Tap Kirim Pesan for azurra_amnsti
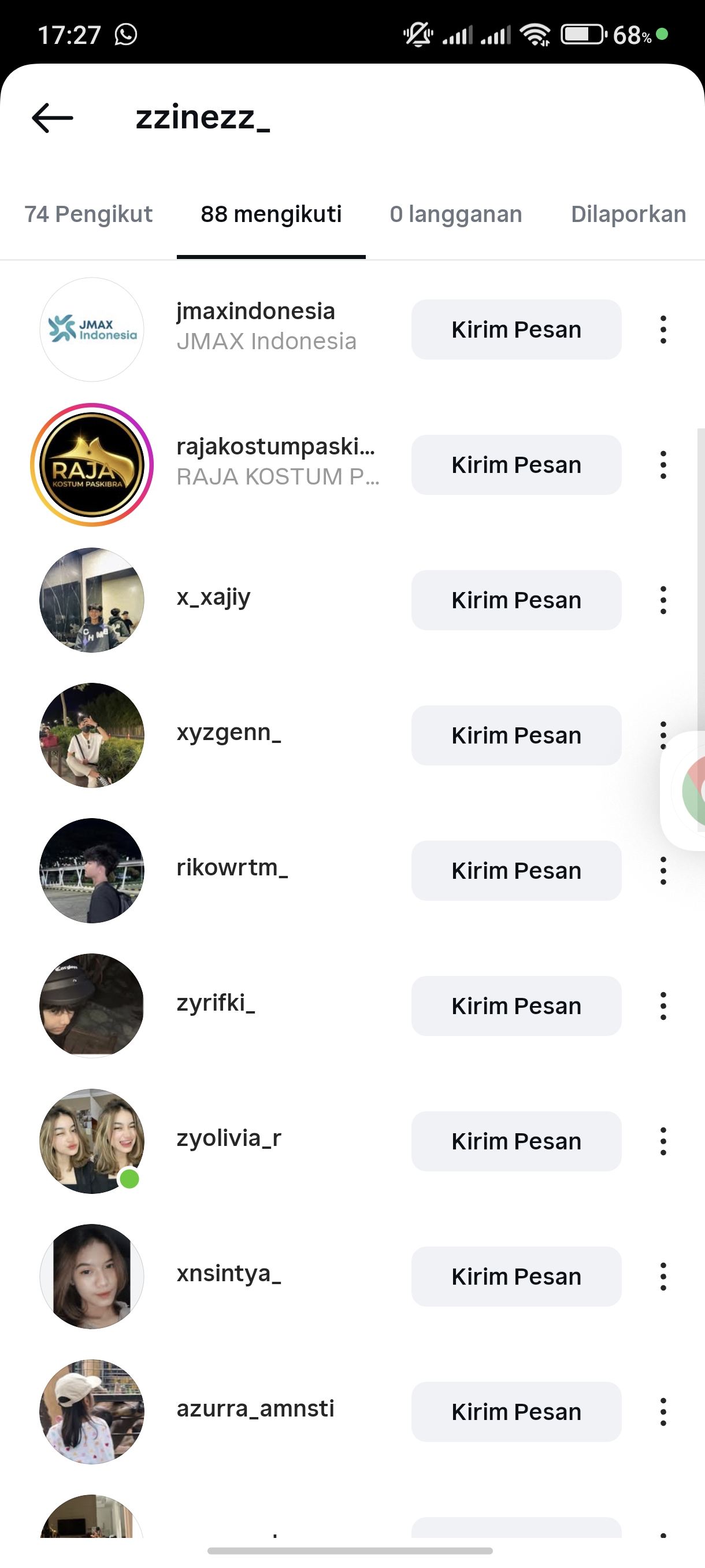The height and width of the screenshot is (1568, 705). pyautogui.click(x=516, y=1411)
